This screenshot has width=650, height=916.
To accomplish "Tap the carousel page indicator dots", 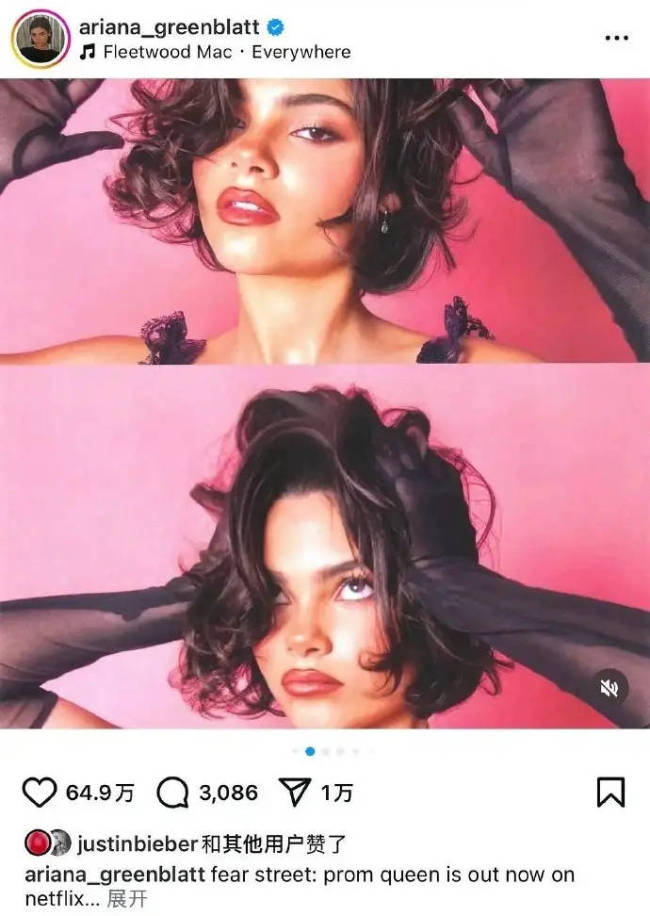I will click(x=325, y=750).
